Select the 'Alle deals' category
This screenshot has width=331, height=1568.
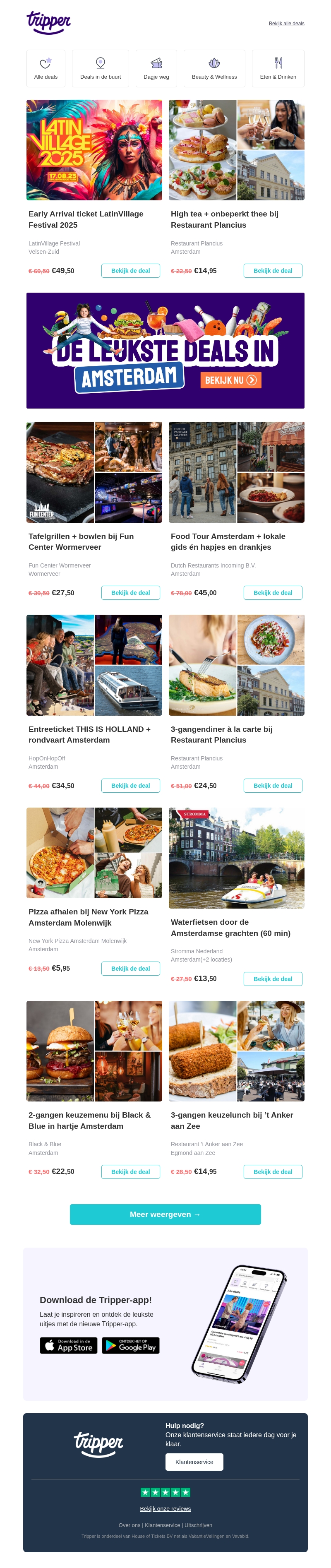pyautogui.click(x=46, y=68)
